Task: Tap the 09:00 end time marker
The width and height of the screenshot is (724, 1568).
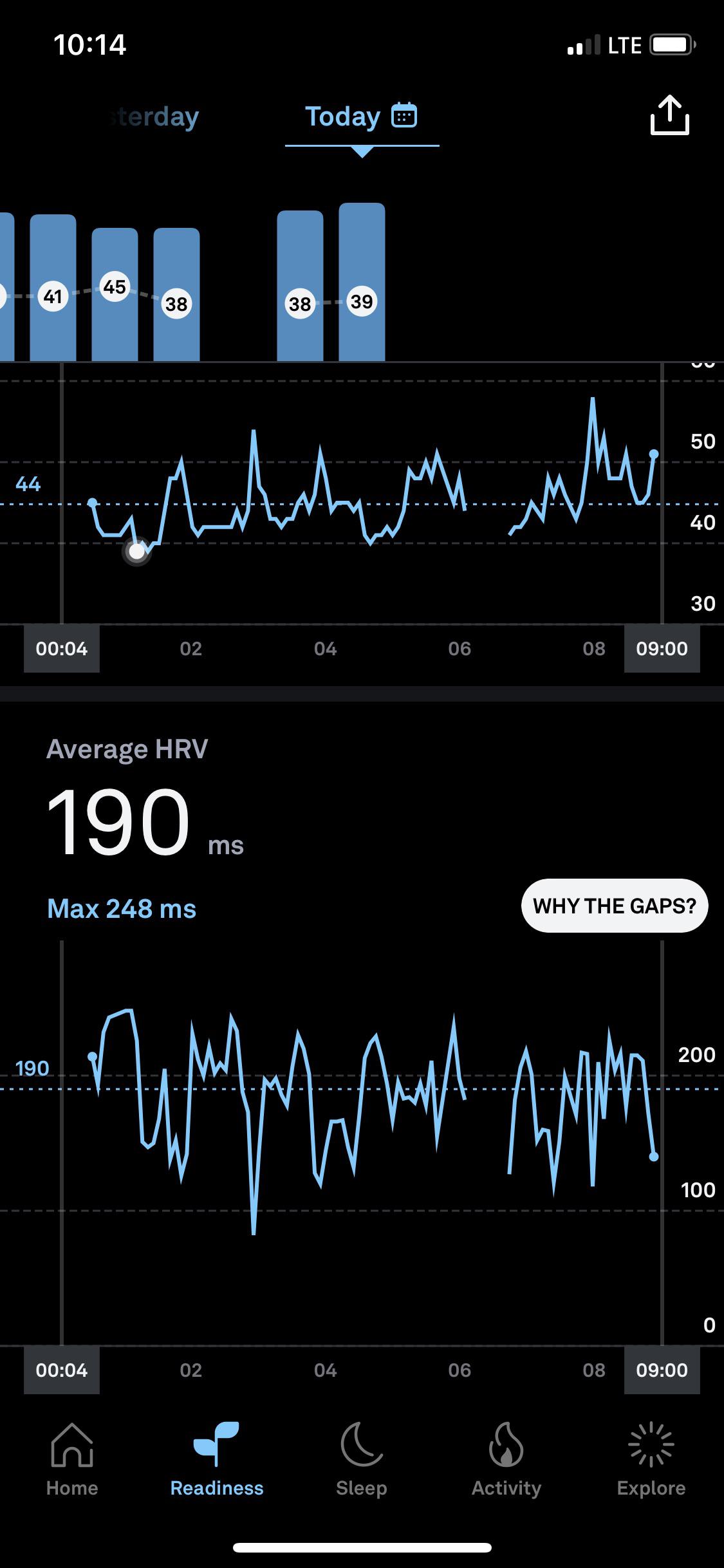Action: 662,648
